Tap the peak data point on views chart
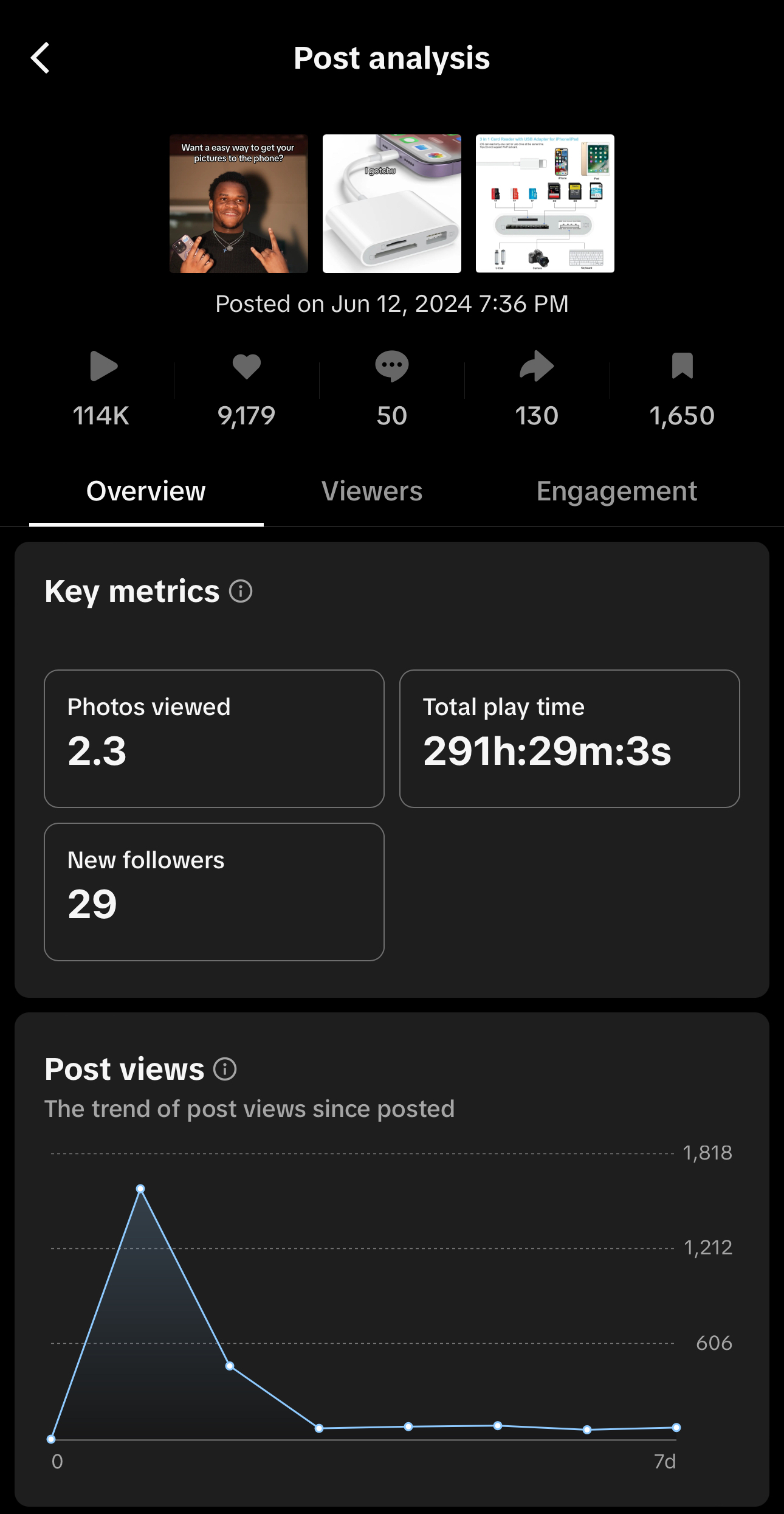Viewport: 784px width, 1514px height. pos(140,1188)
